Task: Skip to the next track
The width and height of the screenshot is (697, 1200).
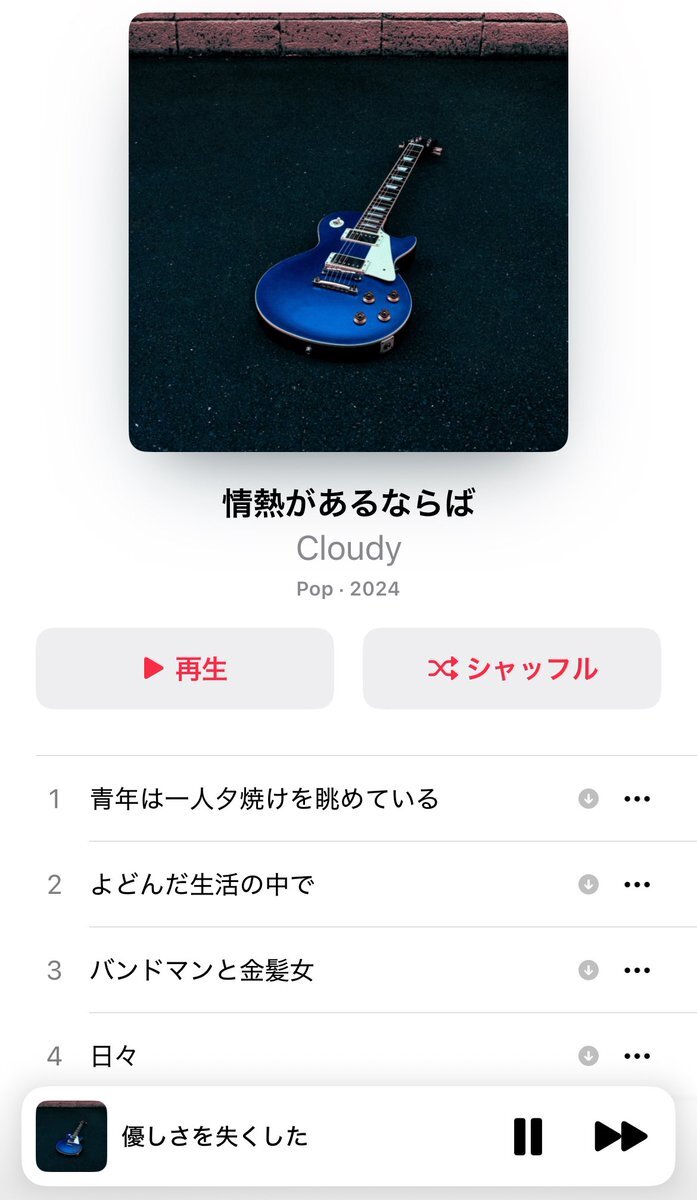Action: (621, 1136)
